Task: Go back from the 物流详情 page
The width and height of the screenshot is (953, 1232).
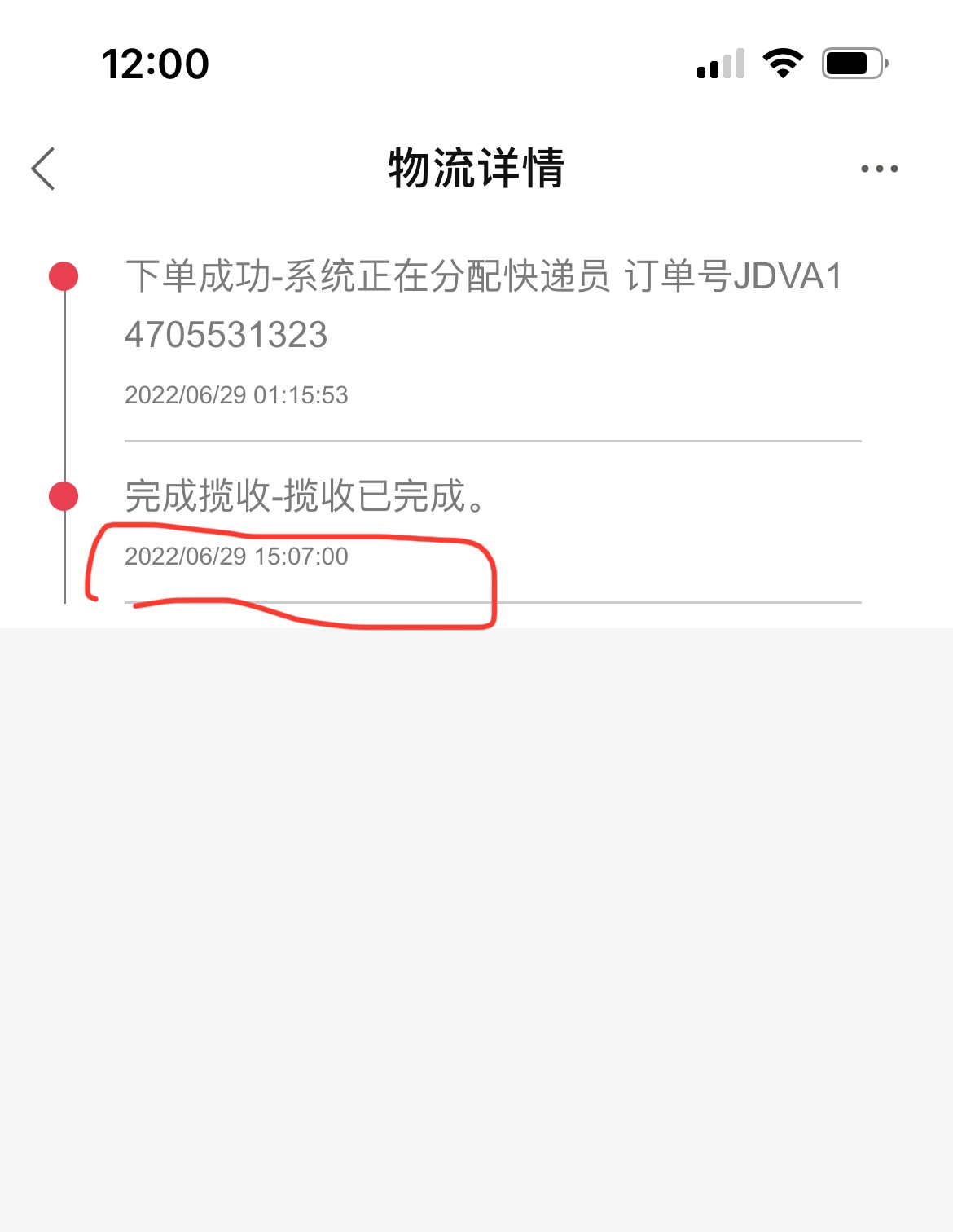Action: (x=44, y=169)
